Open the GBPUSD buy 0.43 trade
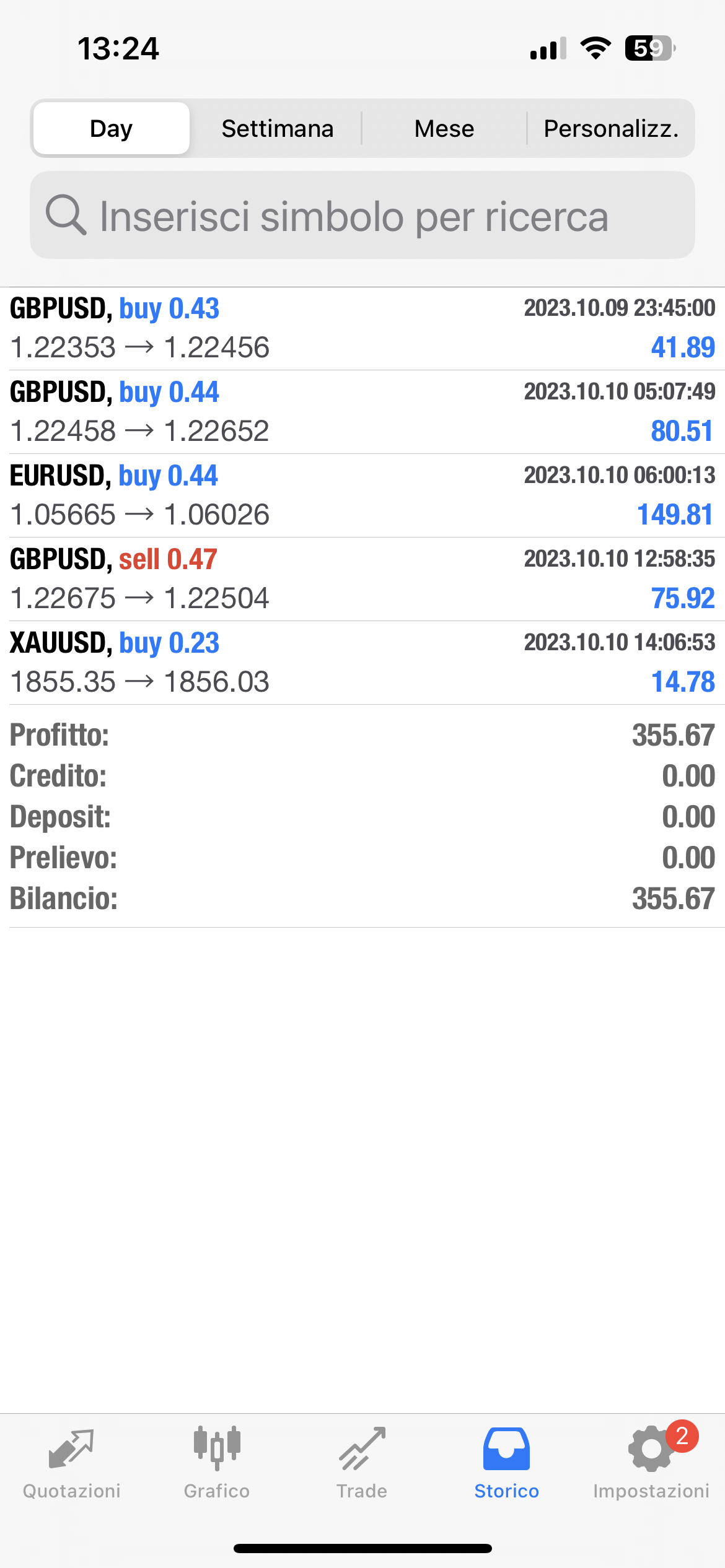Viewport: 725px width, 1568px height. [362, 328]
